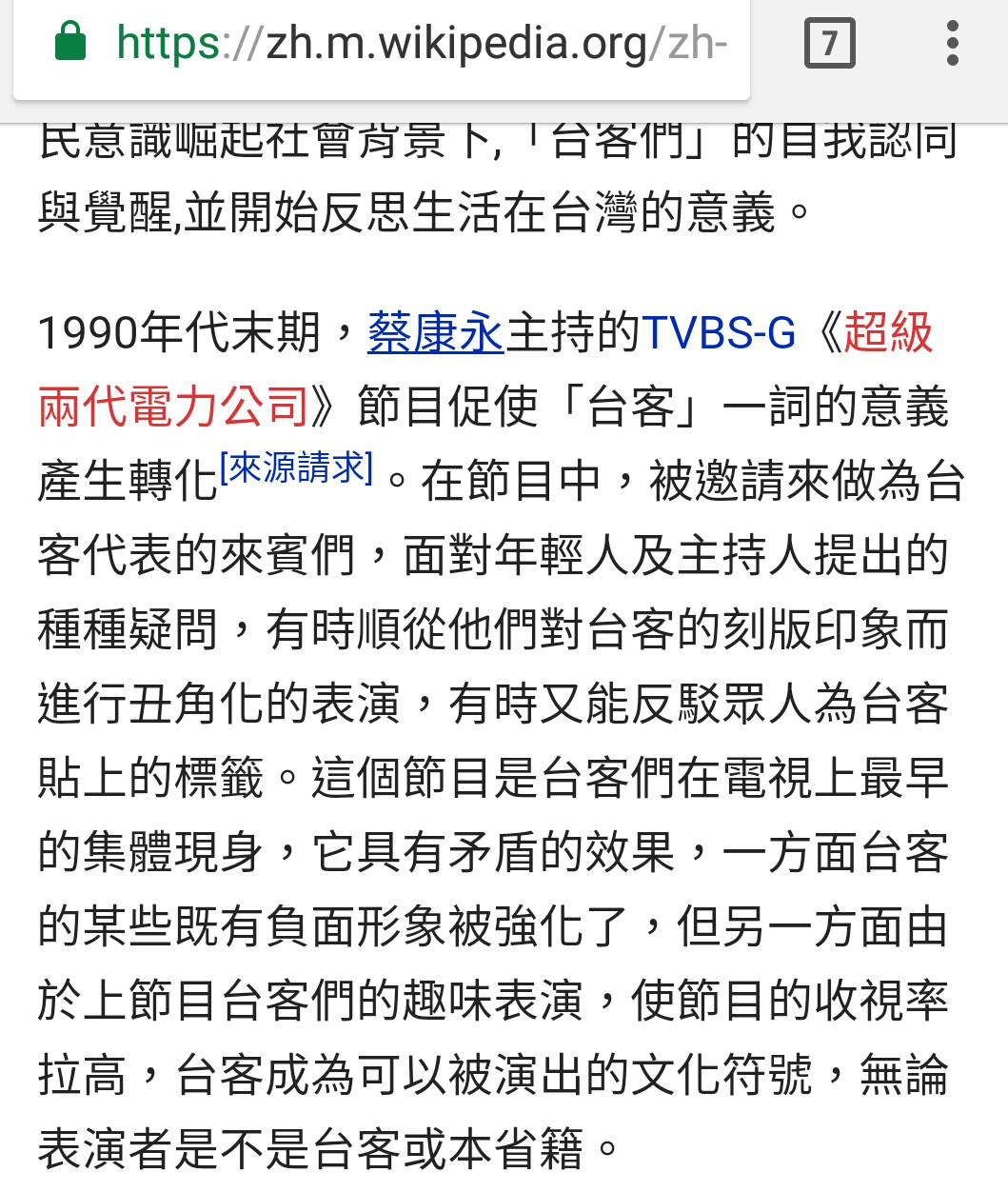1008x1192 pixels.
Task: Follow the TVBS-G link
Action: point(719,333)
